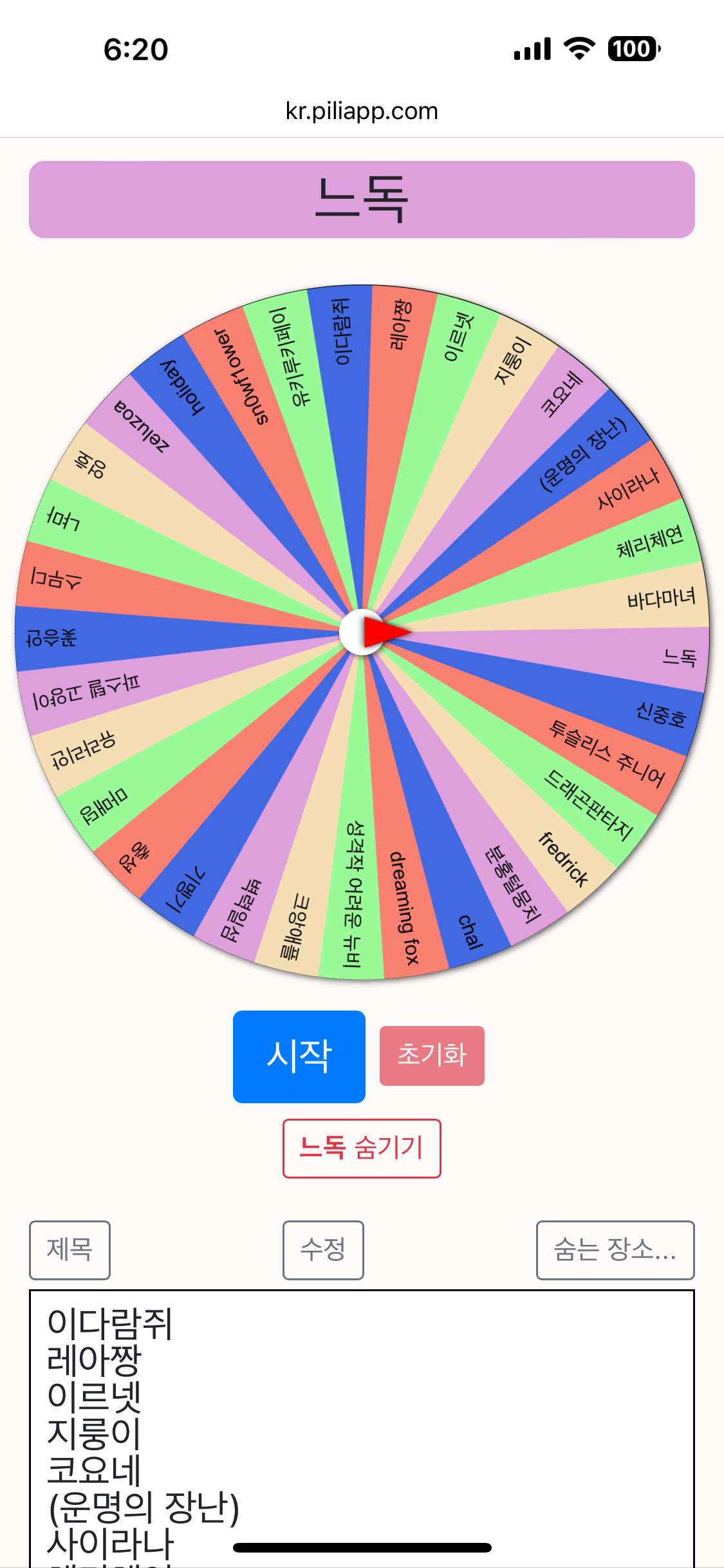Image resolution: width=724 pixels, height=1568 pixels.
Task: Tap the 느독 숨기기 button
Action: pos(362,1148)
